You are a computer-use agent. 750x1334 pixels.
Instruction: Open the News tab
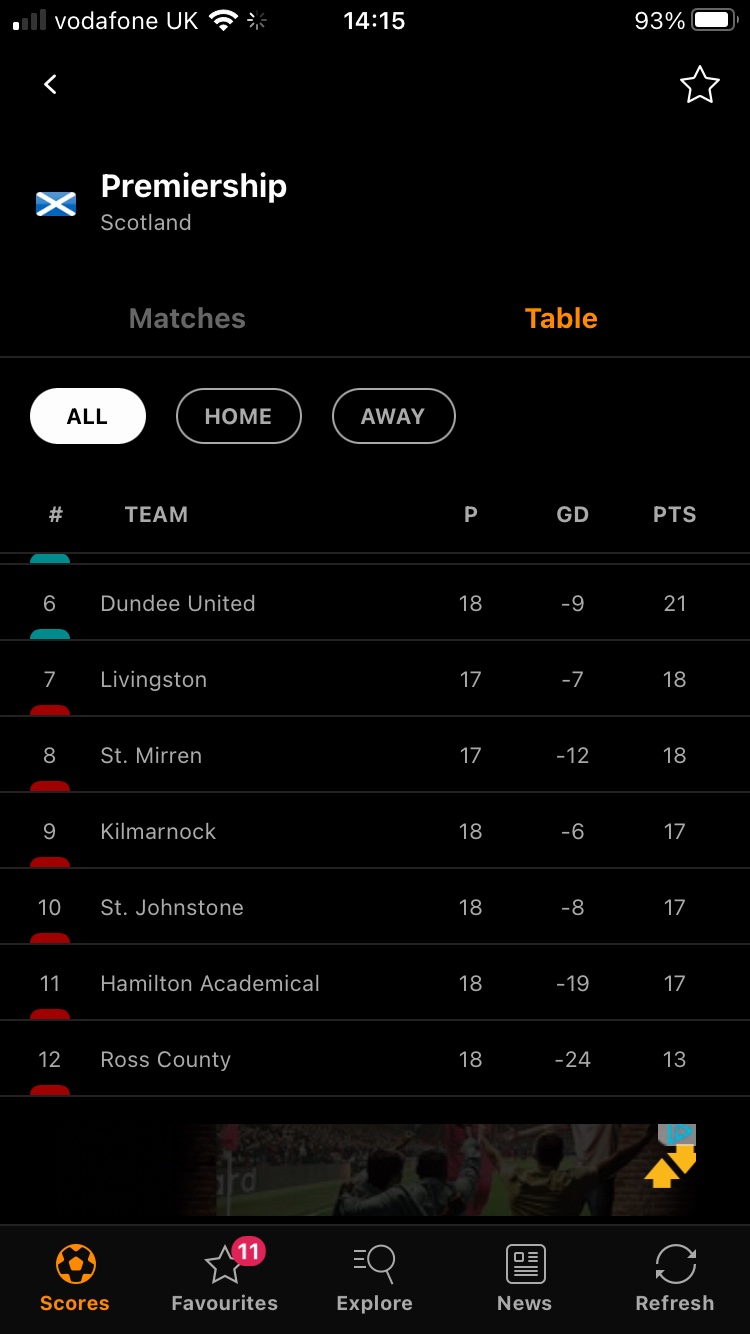tap(525, 1278)
